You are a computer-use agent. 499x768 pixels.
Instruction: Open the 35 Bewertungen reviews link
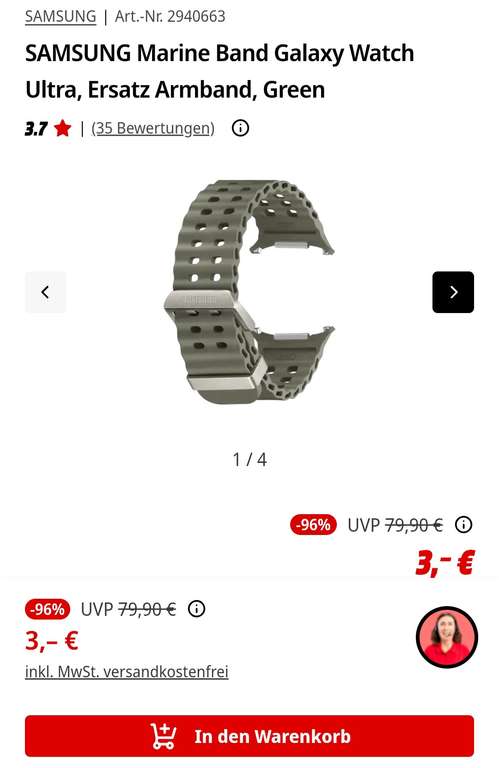click(x=153, y=128)
